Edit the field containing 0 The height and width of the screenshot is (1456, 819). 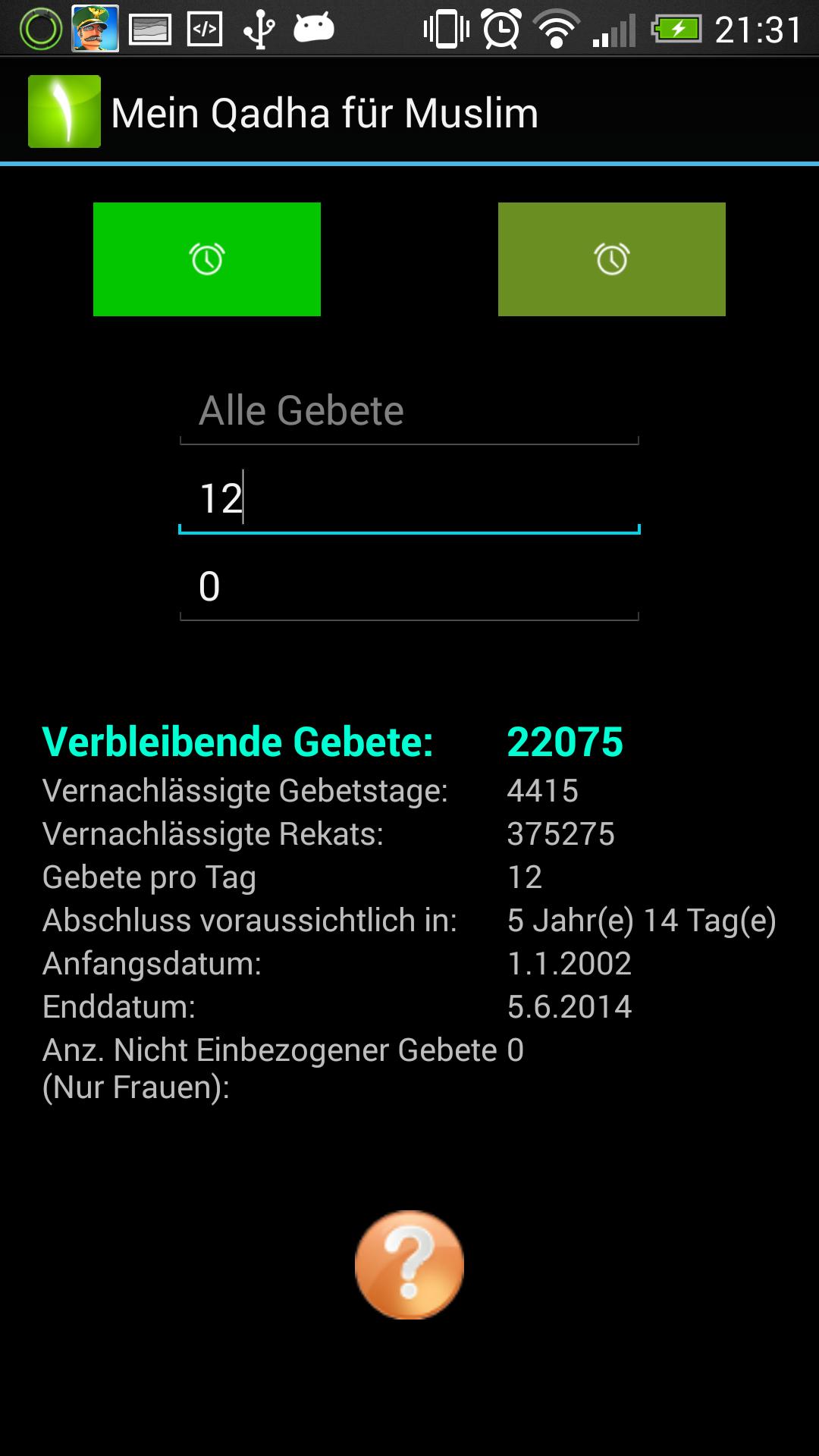coord(409,587)
